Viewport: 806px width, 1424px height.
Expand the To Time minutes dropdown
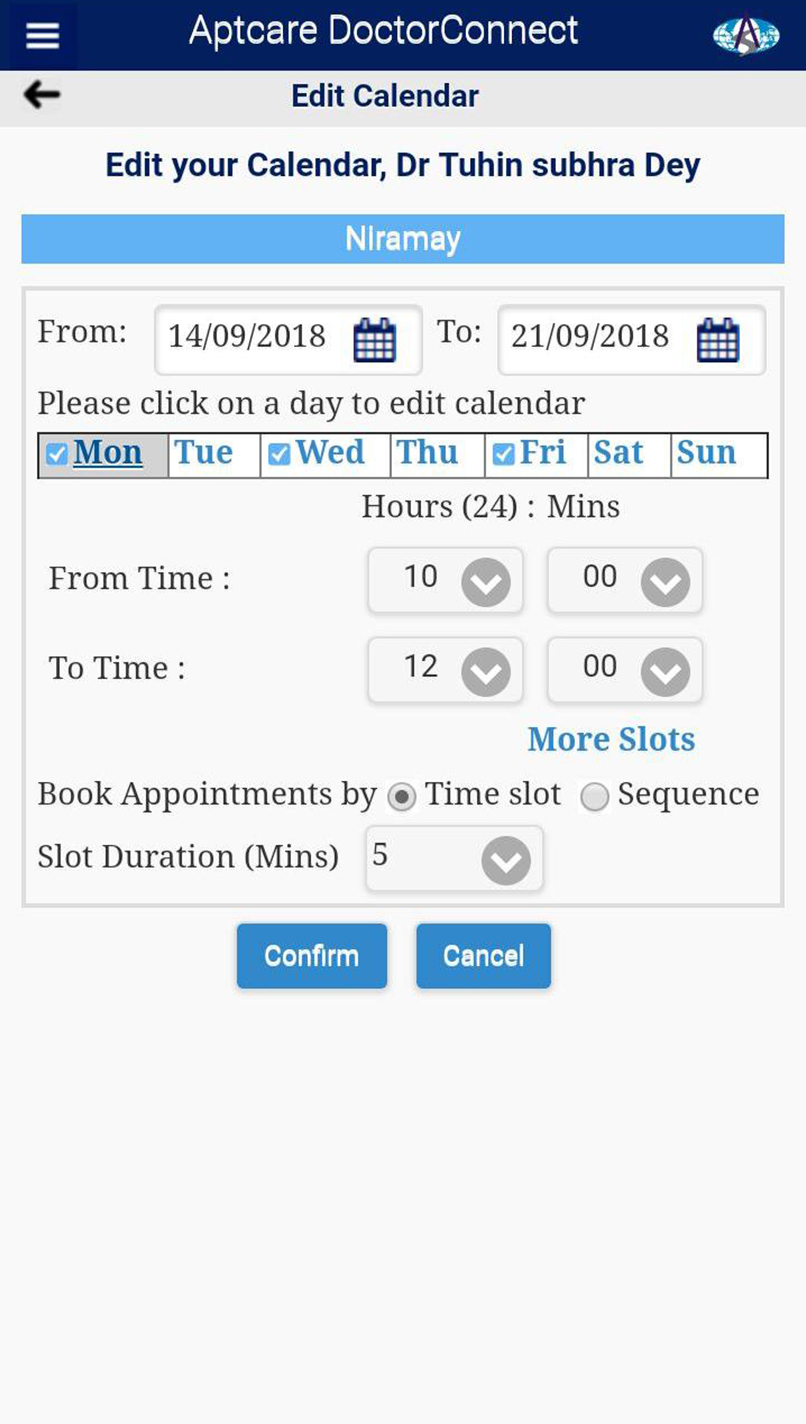pyautogui.click(x=625, y=670)
